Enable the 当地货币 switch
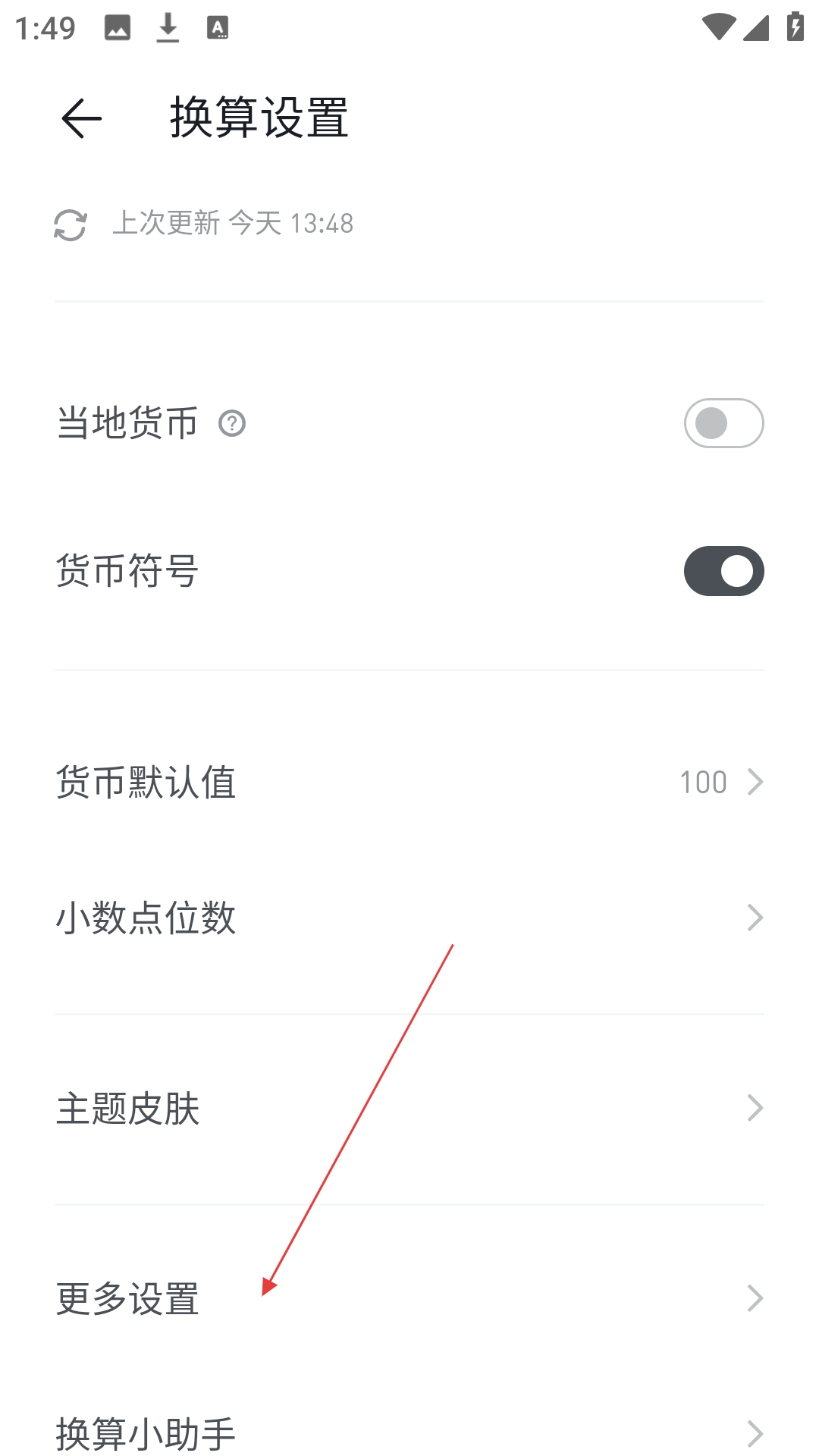This screenshot has width=819, height=1456. coord(723,423)
